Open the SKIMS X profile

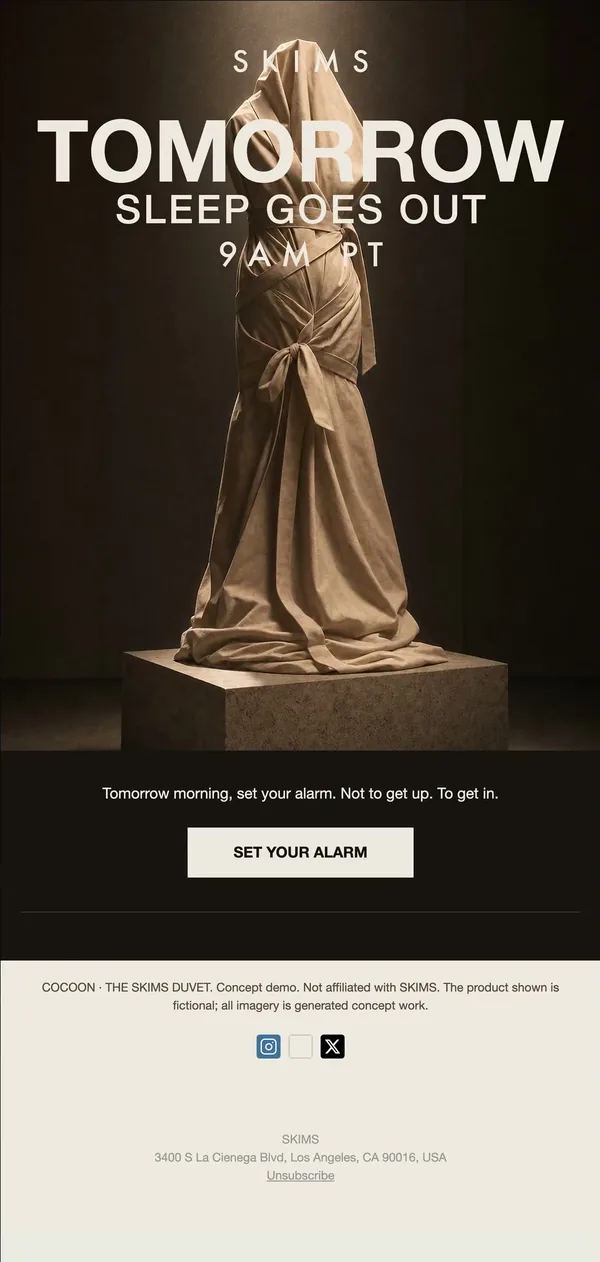coord(333,1046)
